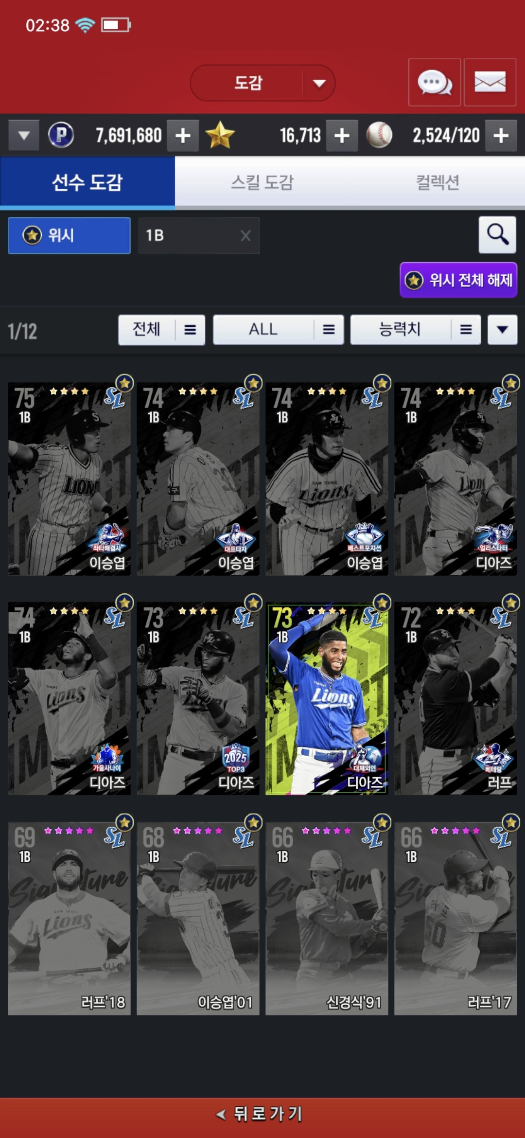Open the 능력치 sort dropdown
The image size is (525, 1138).
click(415, 329)
